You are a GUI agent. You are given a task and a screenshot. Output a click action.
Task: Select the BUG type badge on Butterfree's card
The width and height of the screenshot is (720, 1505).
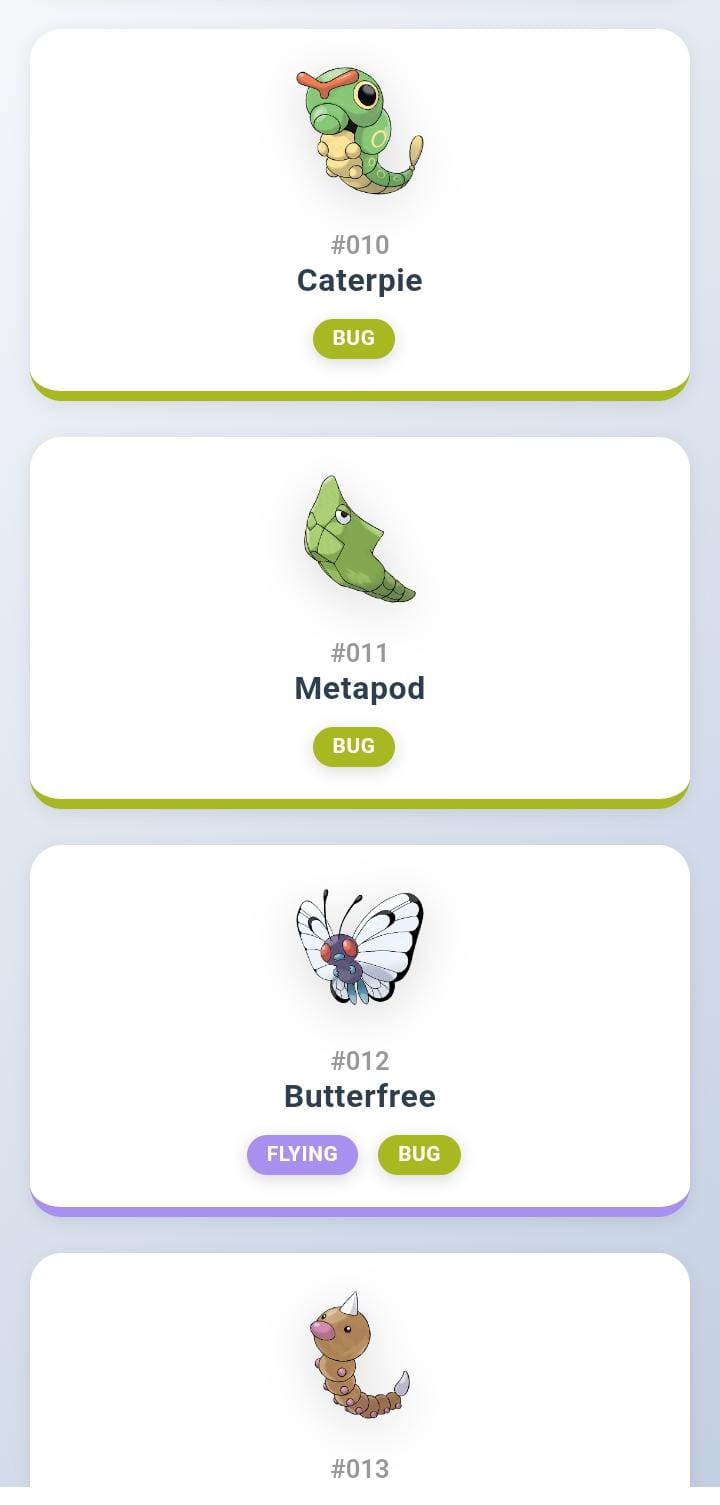click(x=419, y=1154)
